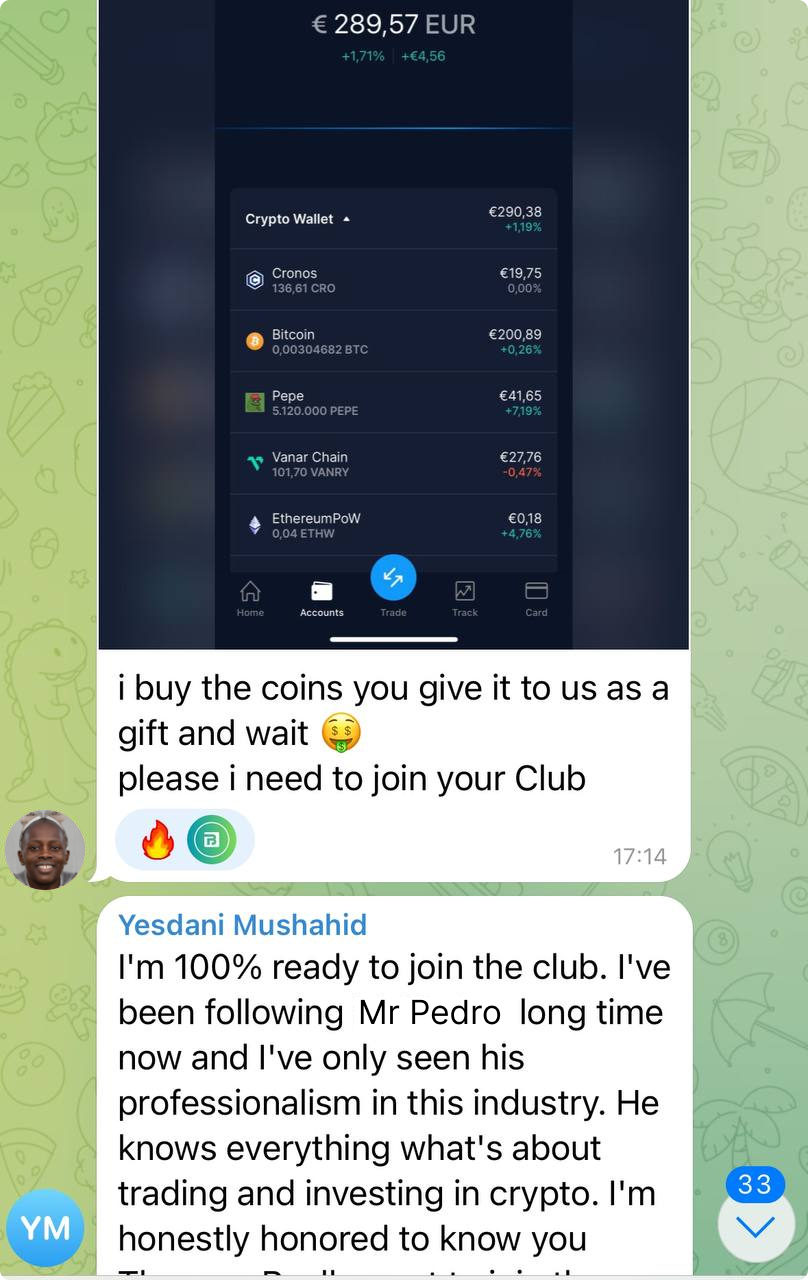
Task: Open the sender's profile photo avatar
Action: [45, 849]
